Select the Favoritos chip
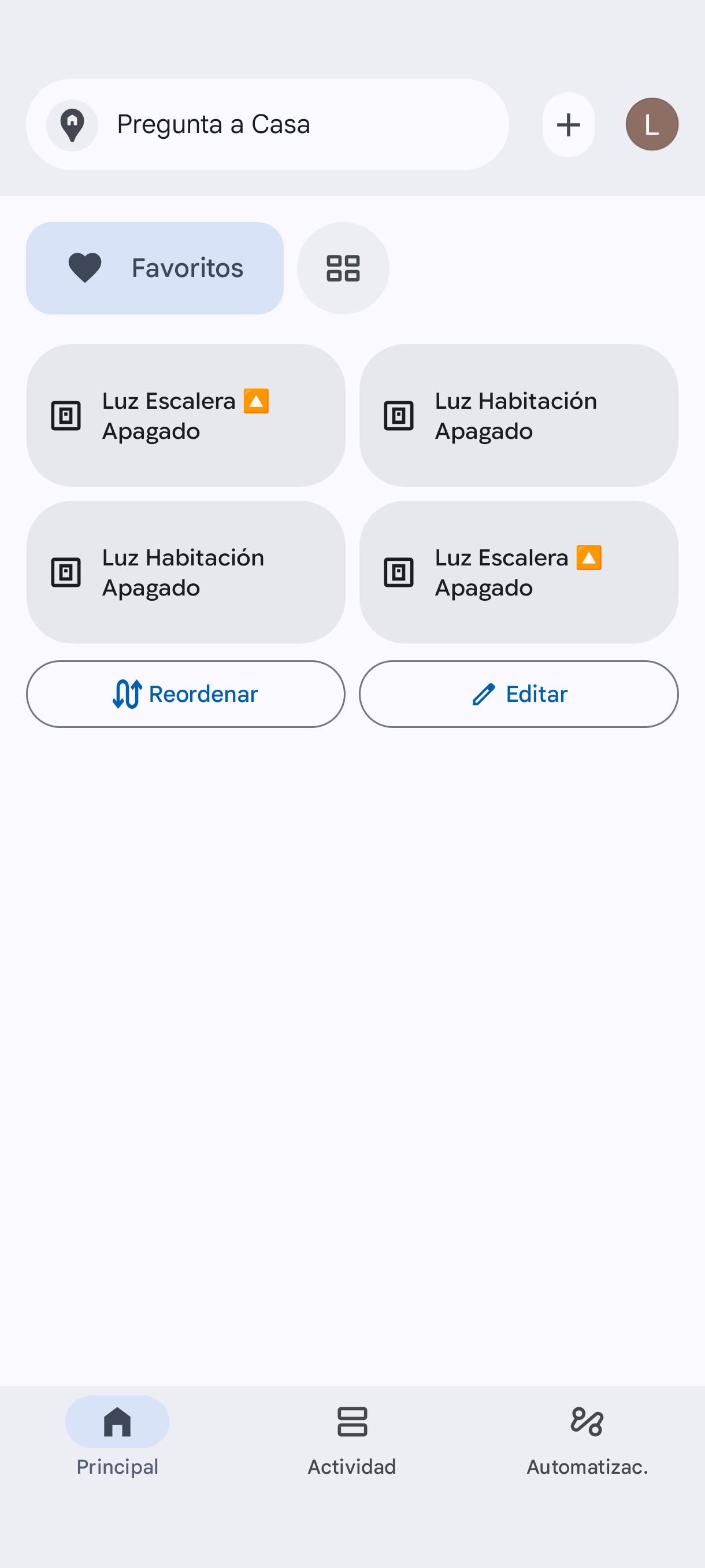The width and height of the screenshot is (705, 1568). [154, 268]
